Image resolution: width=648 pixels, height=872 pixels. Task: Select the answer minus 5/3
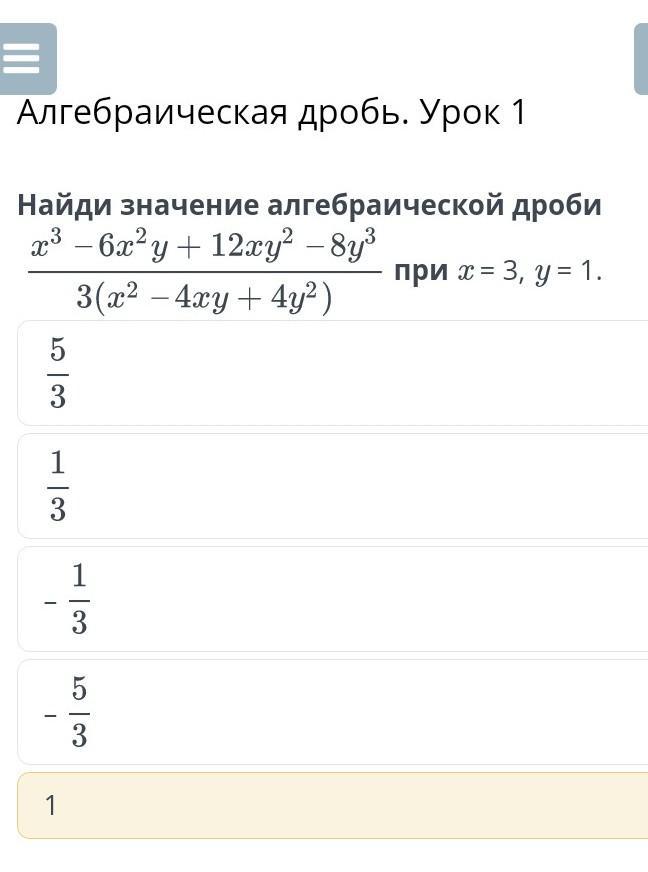click(330, 712)
